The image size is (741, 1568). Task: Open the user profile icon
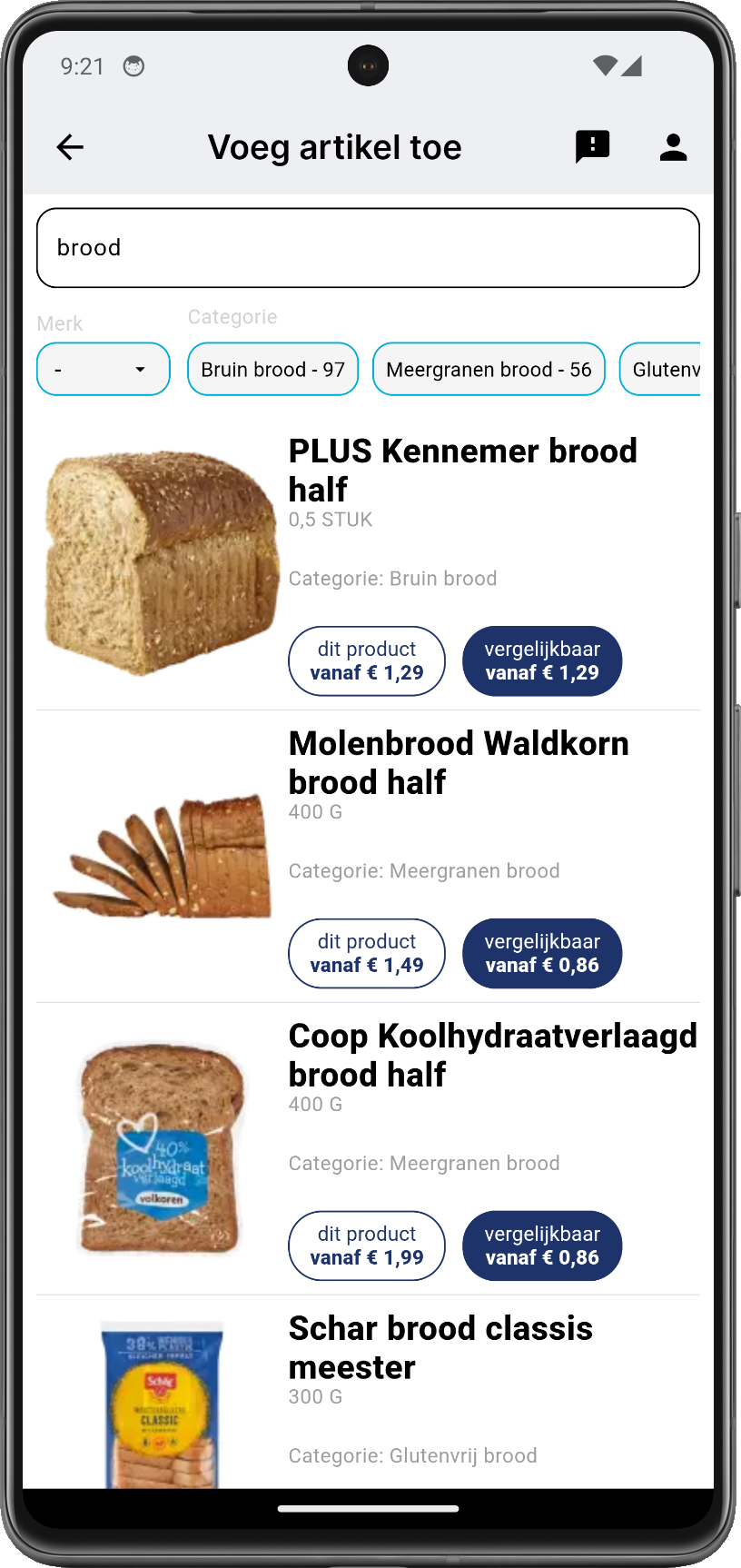673,147
